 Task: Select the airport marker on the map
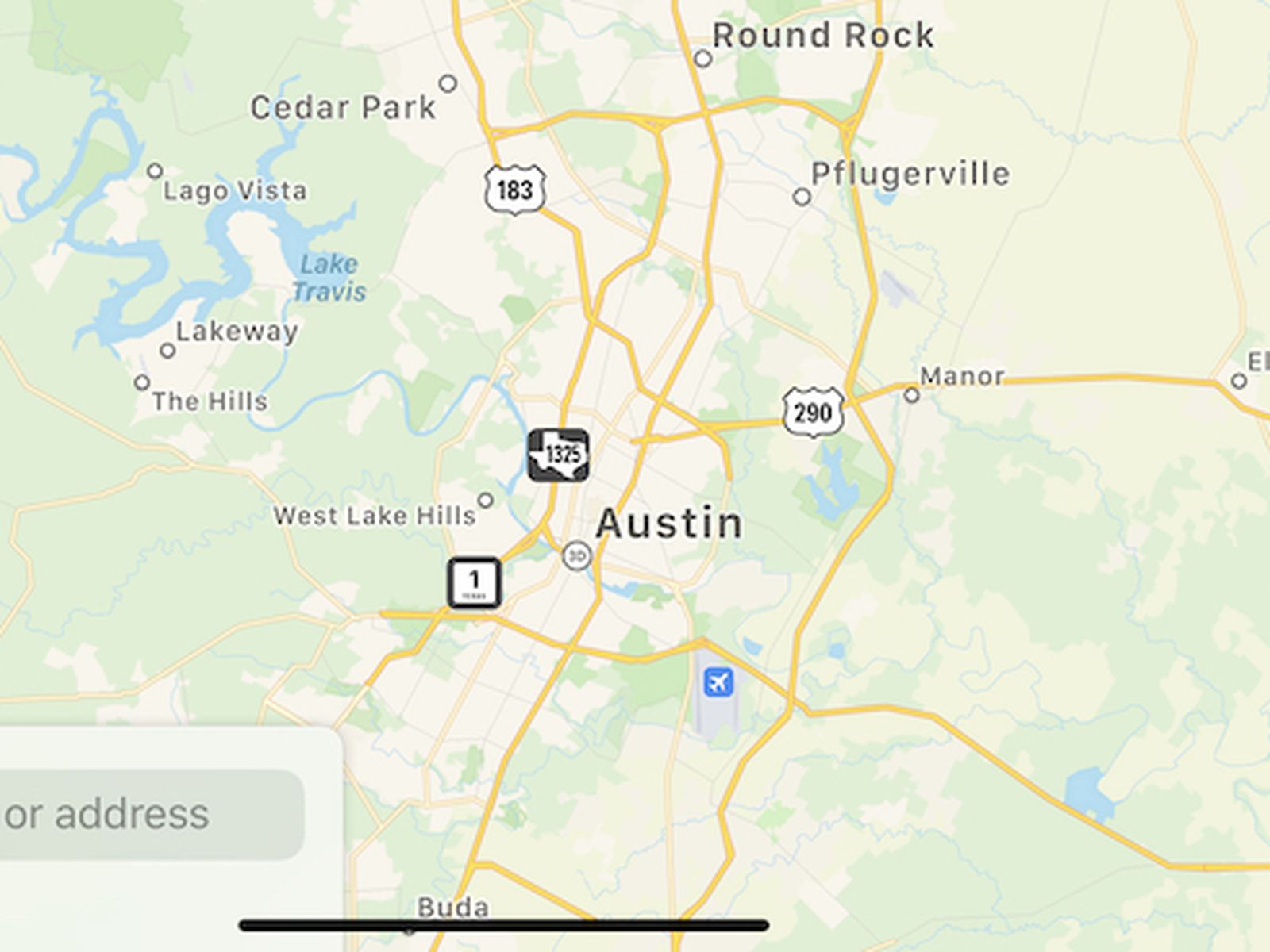(718, 681)
